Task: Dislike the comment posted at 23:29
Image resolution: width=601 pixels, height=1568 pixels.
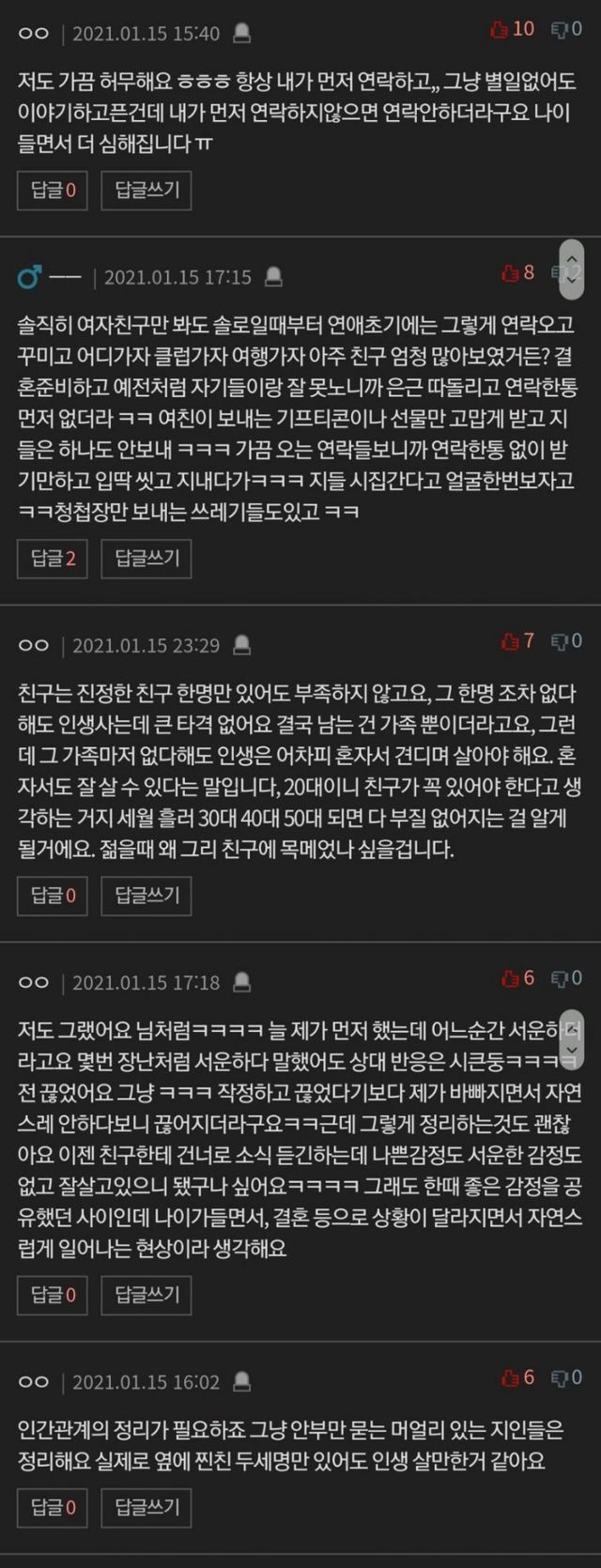Action: (566, 641)
